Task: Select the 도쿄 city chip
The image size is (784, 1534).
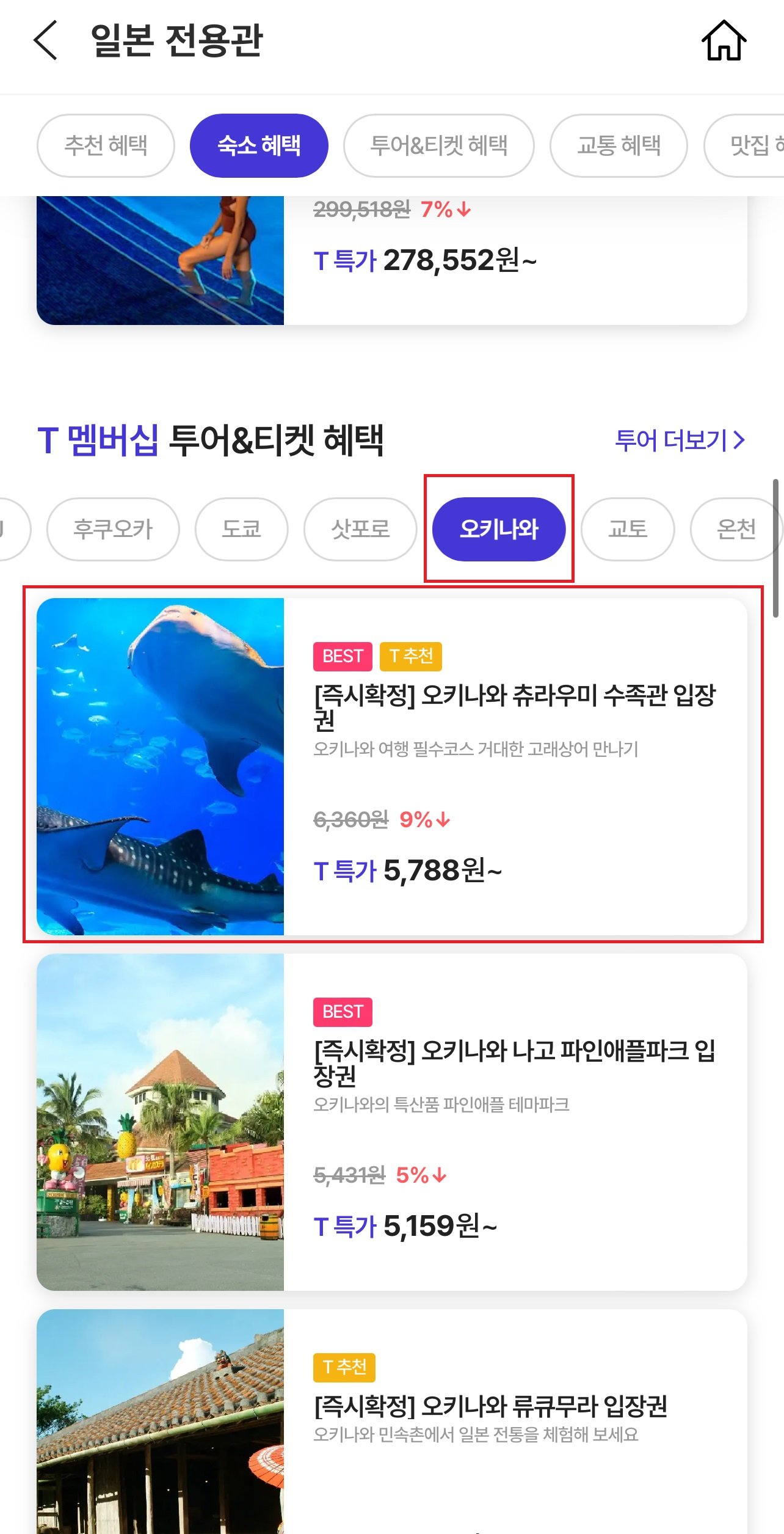Action: tap(241, 529)
